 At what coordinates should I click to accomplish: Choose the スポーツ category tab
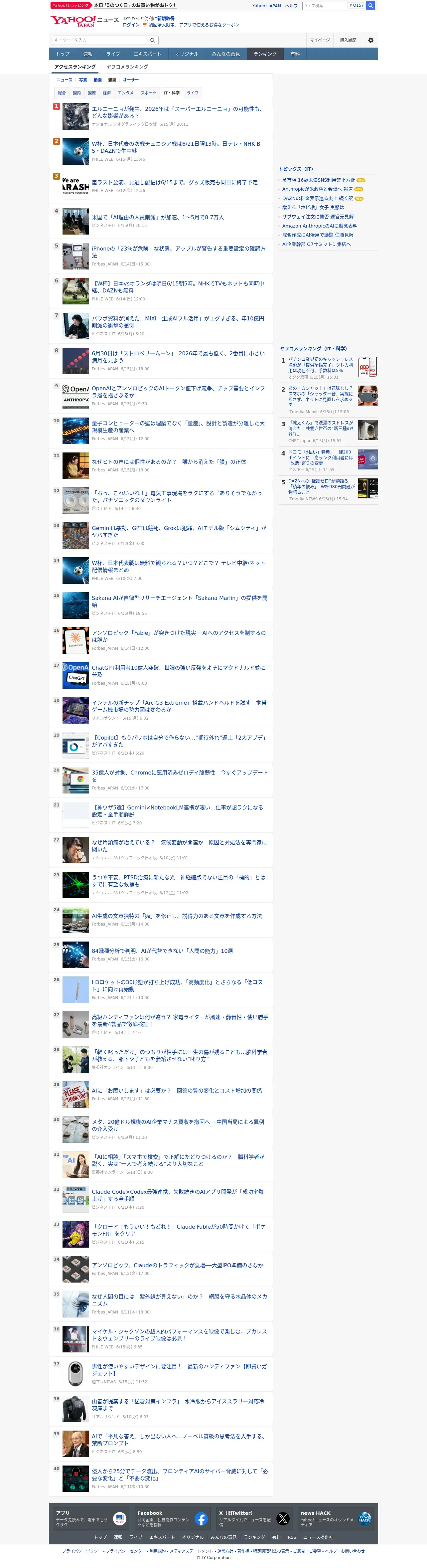click(148, 93)
